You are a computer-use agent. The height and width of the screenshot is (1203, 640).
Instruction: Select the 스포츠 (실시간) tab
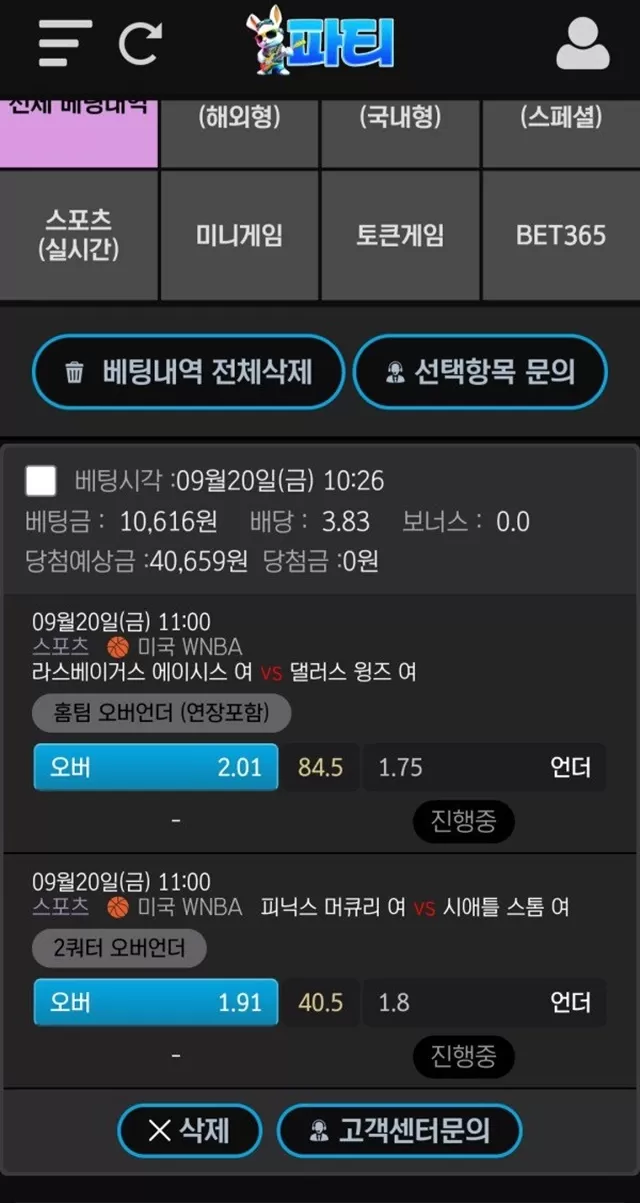pos(78,235)
